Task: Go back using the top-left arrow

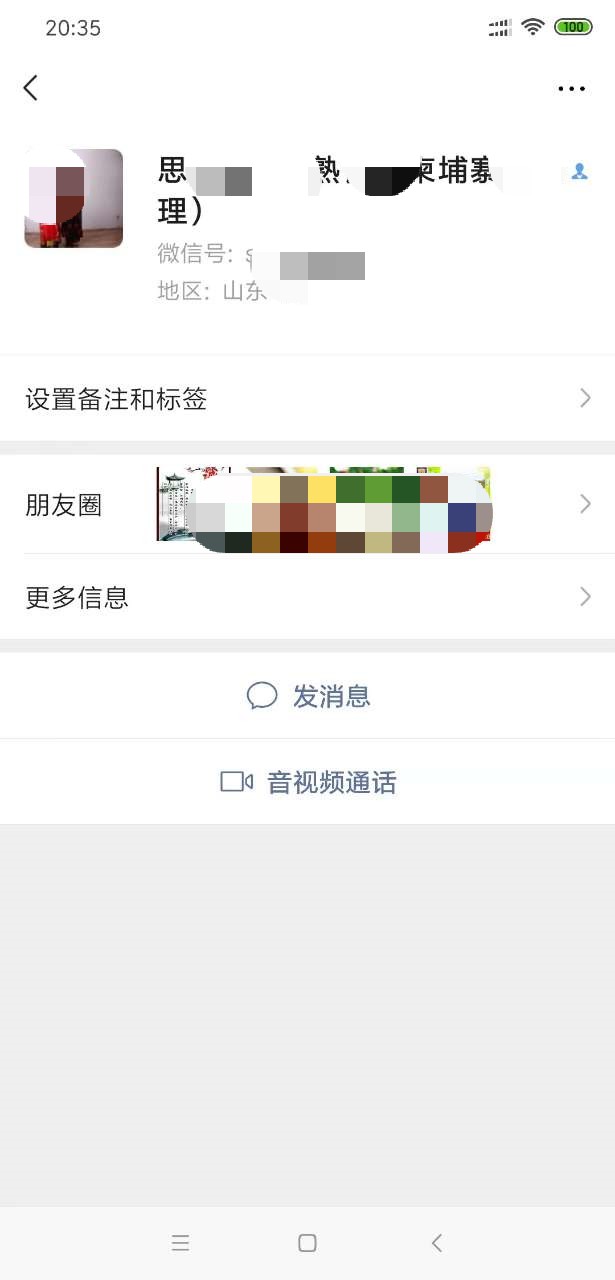Action: 31,88
